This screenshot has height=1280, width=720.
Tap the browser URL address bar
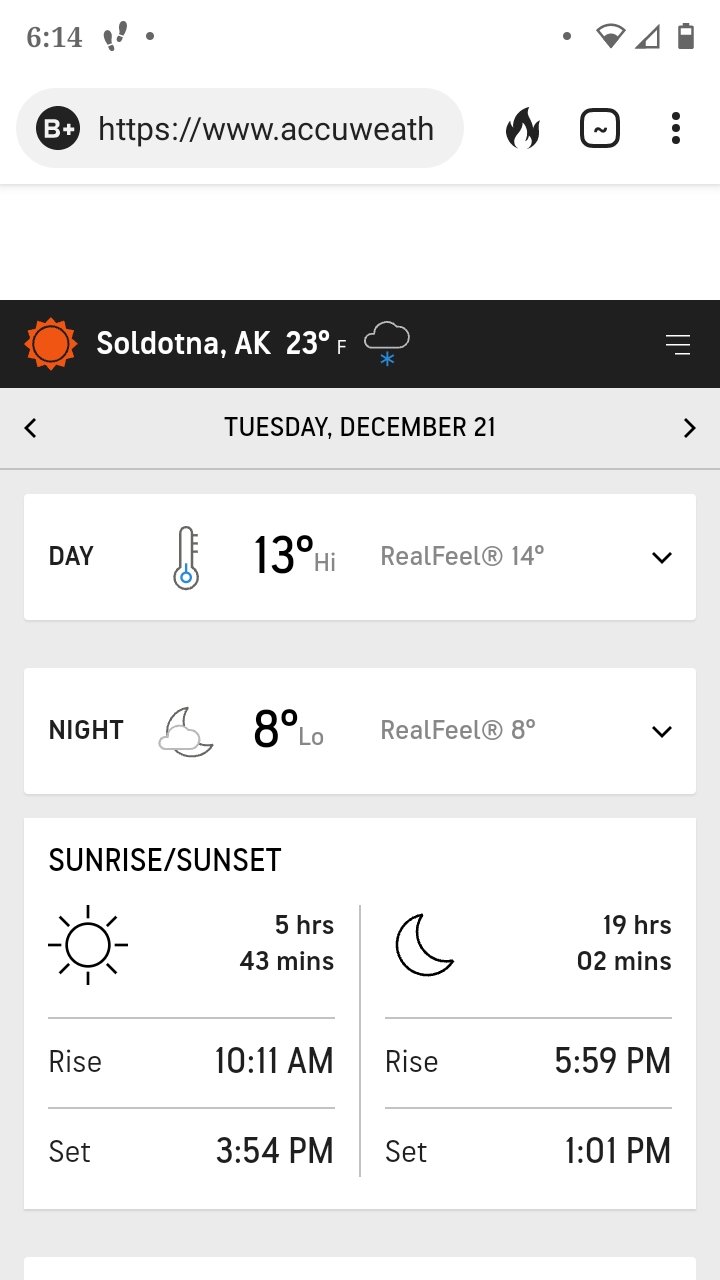265,129
